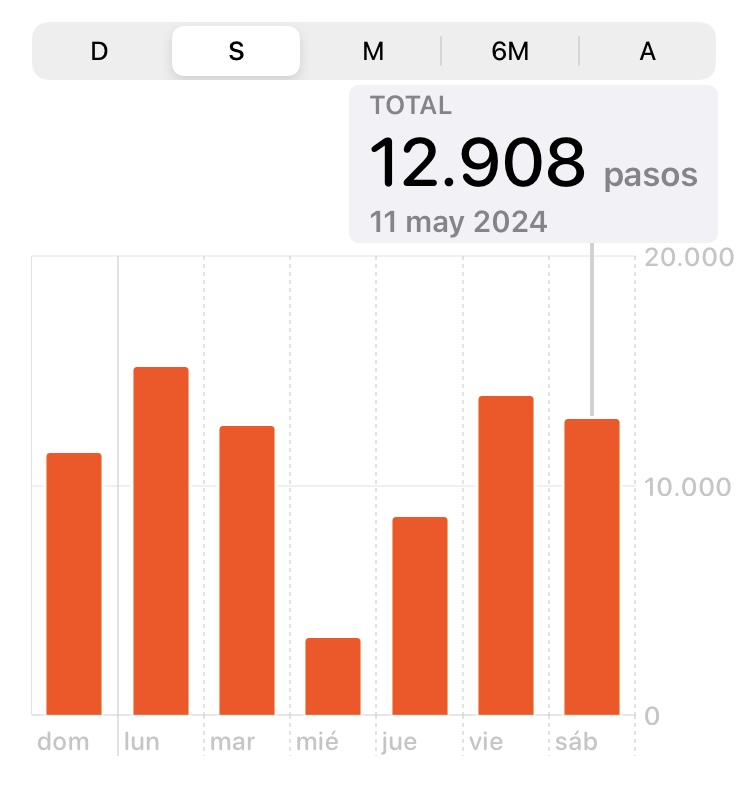Viewport: 750px width, 806px height.
Task: Select the short mié bar
Action: [333, 676]
